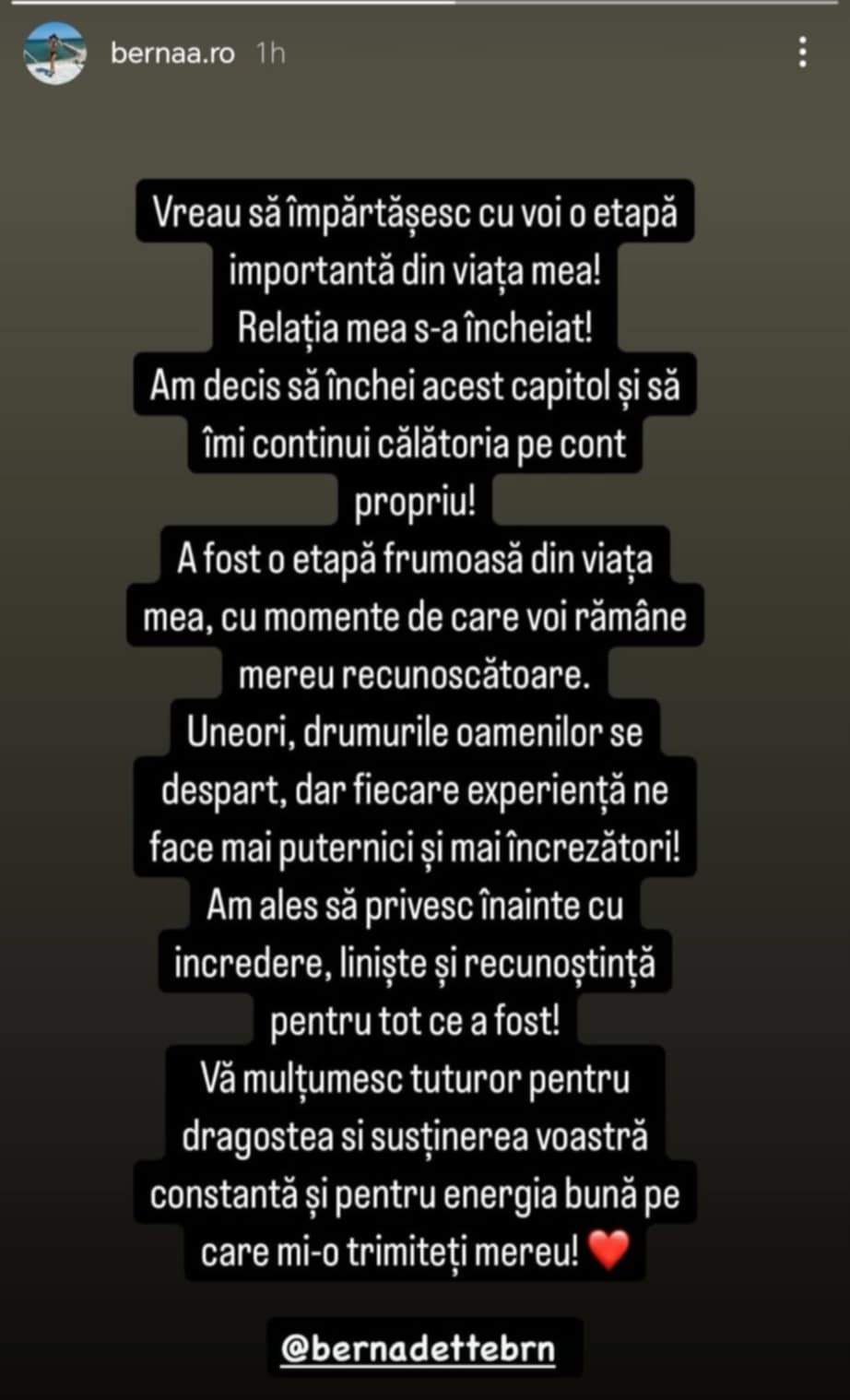Open bernaa.ro profile picture
850x1400 pixels.
pos(54,53)
